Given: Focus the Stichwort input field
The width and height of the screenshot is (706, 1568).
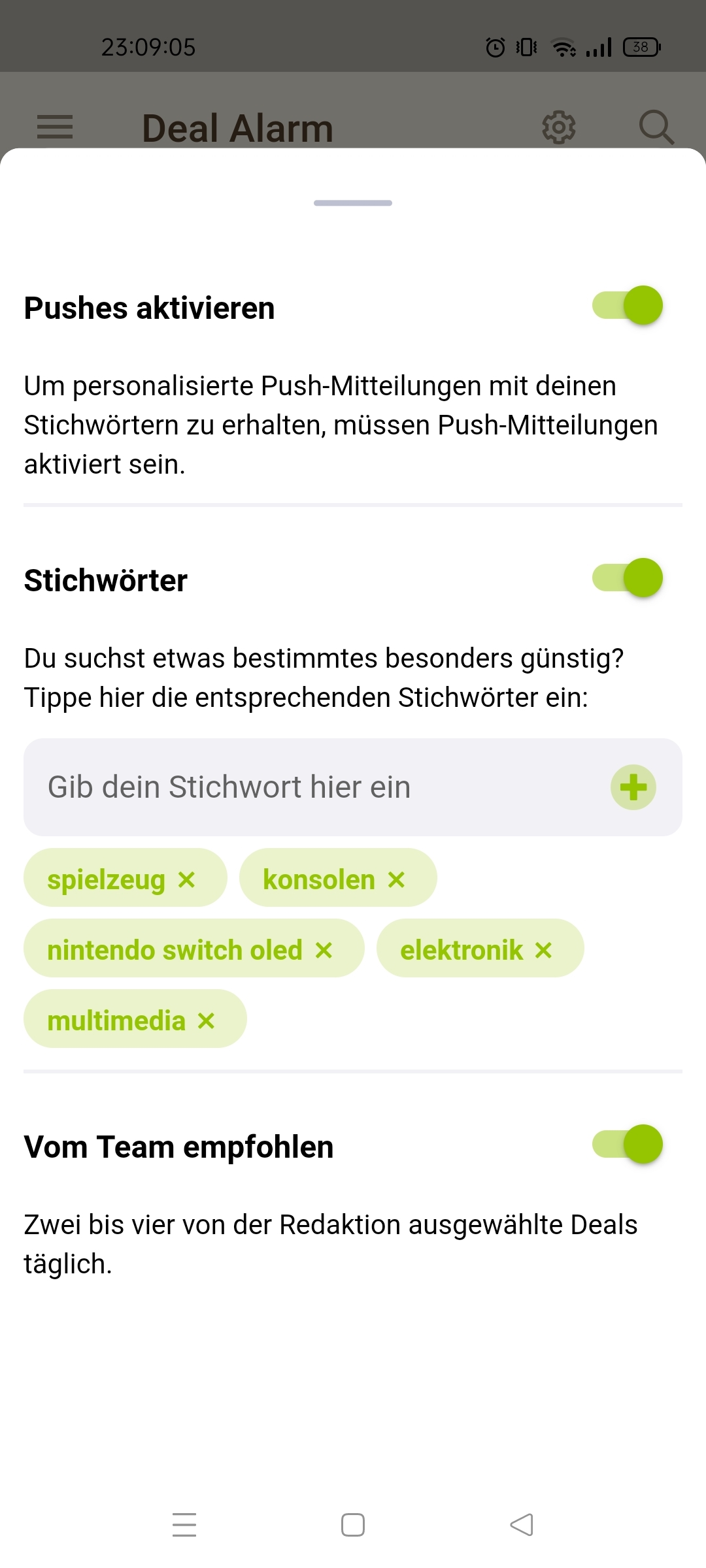Looking at the screenshot, I should click(x=314, y=787).
